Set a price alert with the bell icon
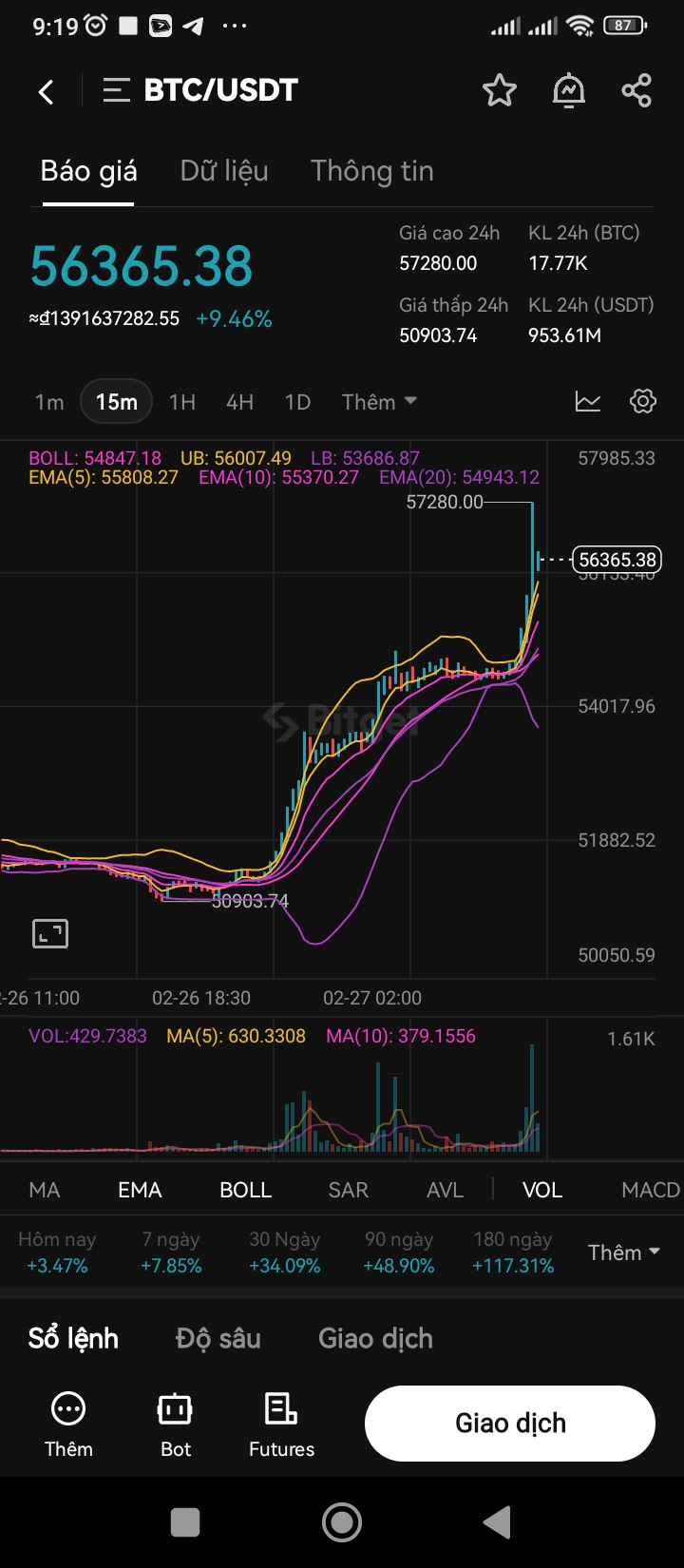This screenshot has width=684, height=1568. click(568, 91)
